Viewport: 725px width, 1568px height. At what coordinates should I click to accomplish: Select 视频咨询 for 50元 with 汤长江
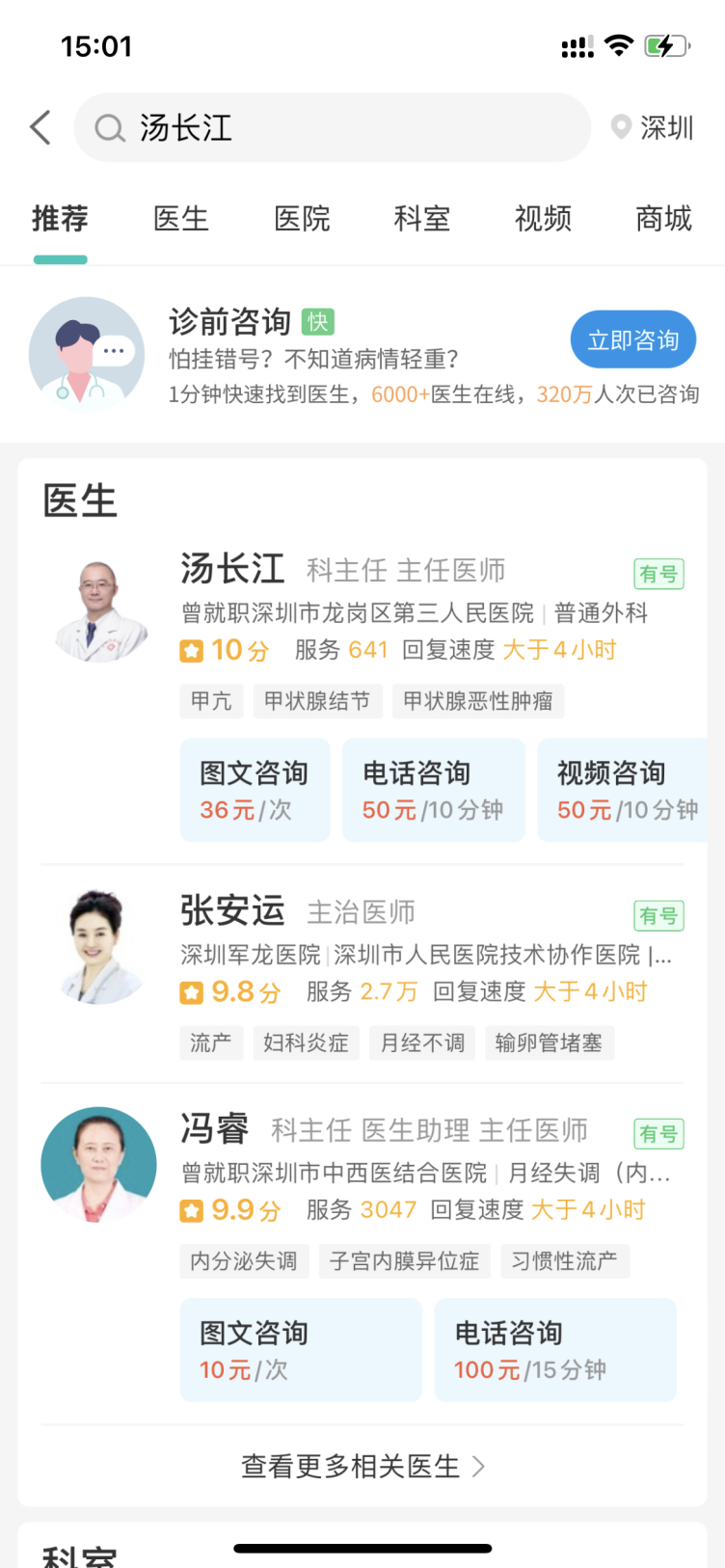pos(624,790)
